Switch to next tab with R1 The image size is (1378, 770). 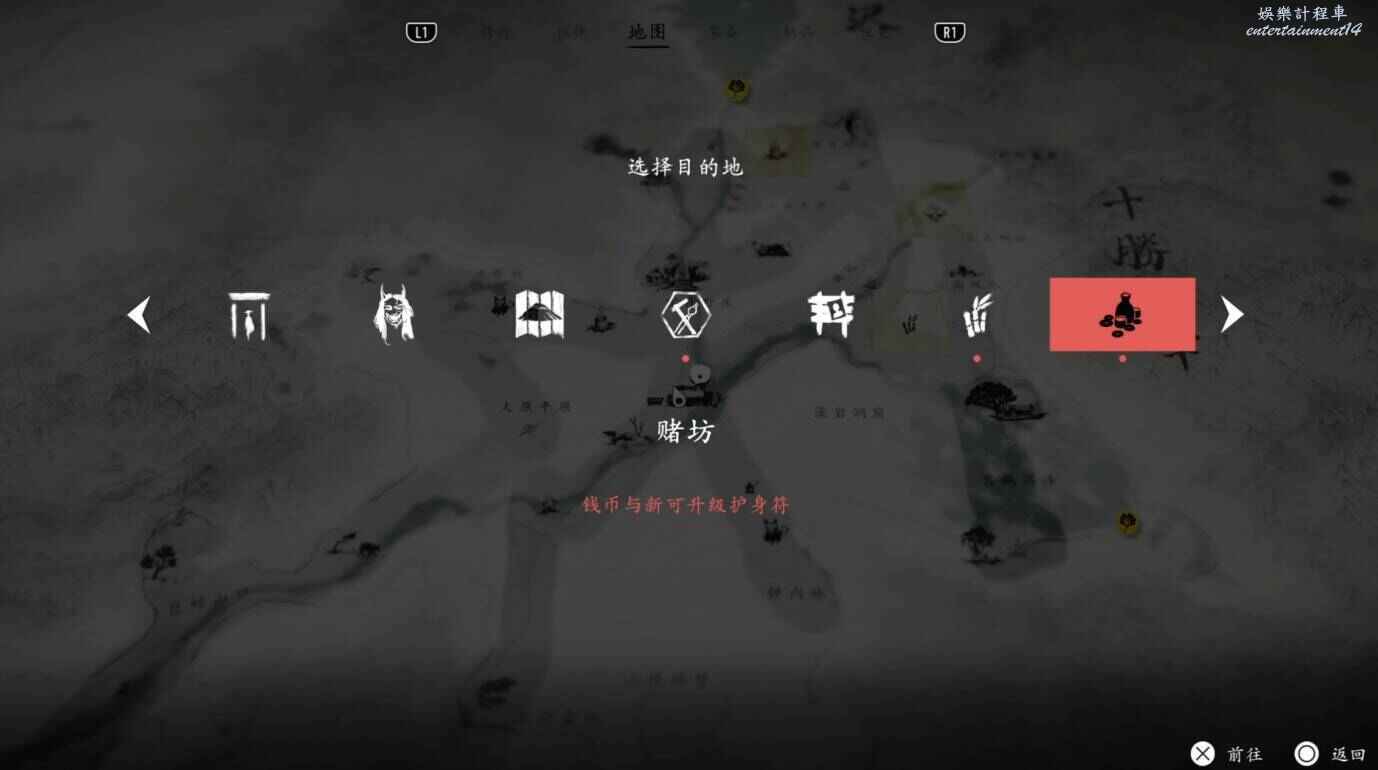949,32
